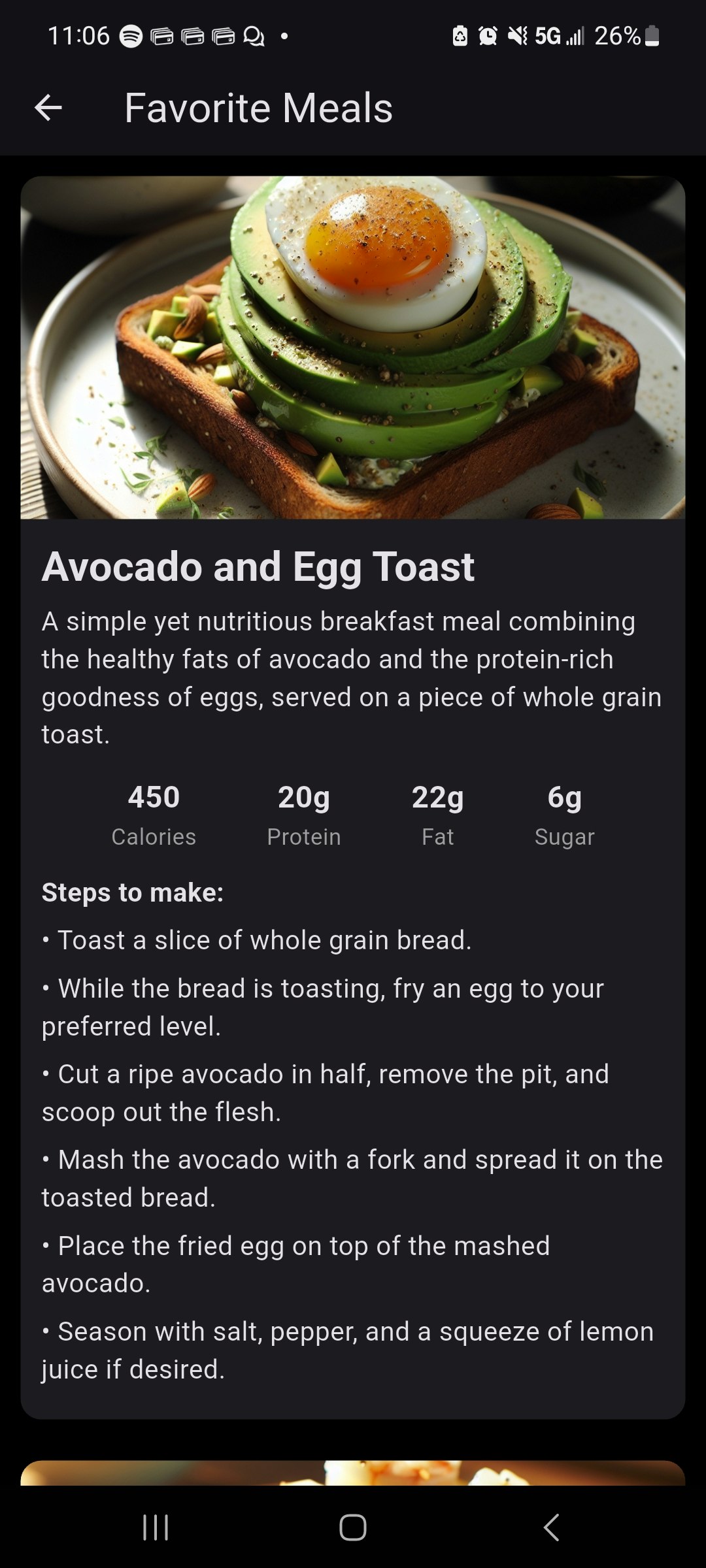
Task: Tap the system back button
Action: coord(551,1527)
